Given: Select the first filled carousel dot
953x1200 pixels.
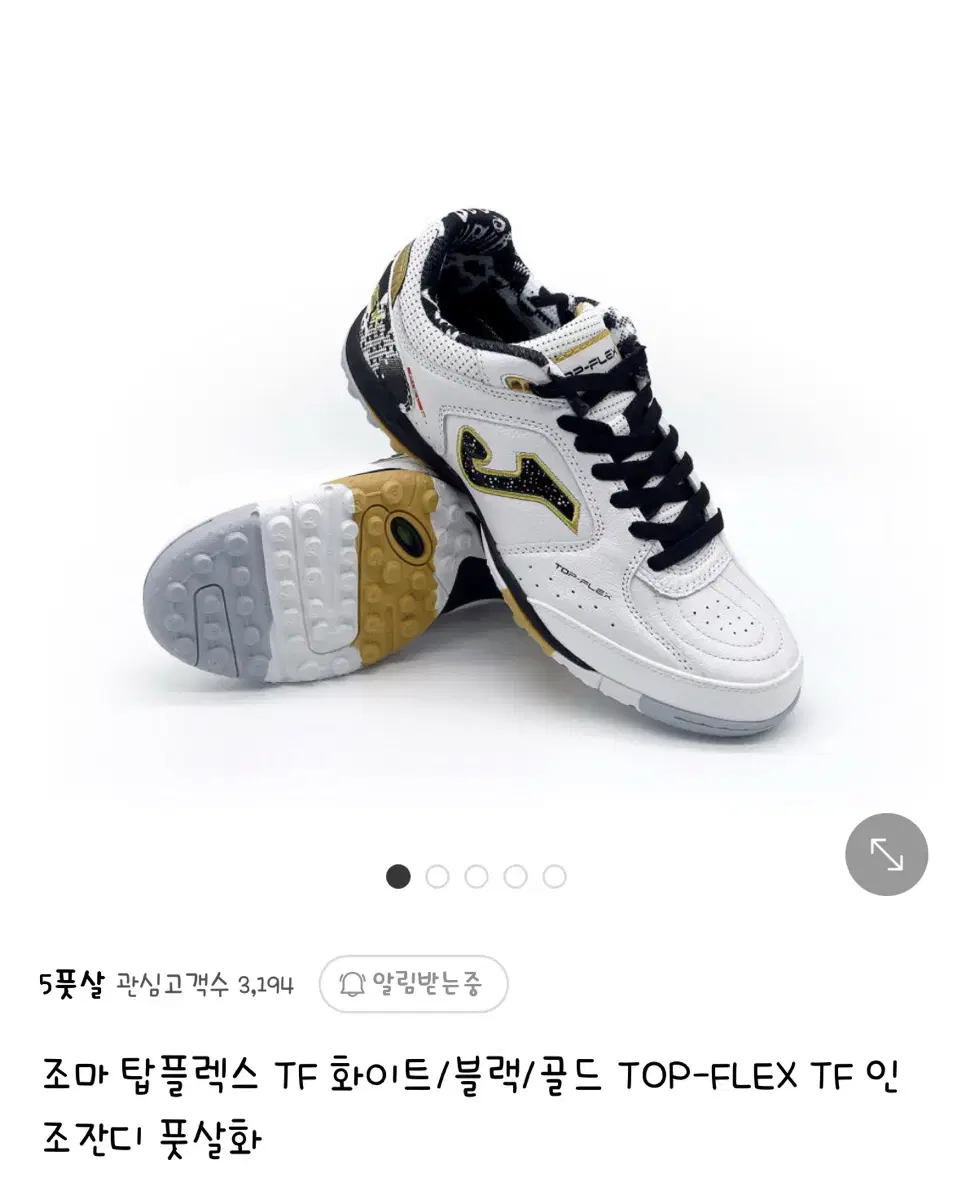Looking at the screenshot, I should tap(399, 876).
